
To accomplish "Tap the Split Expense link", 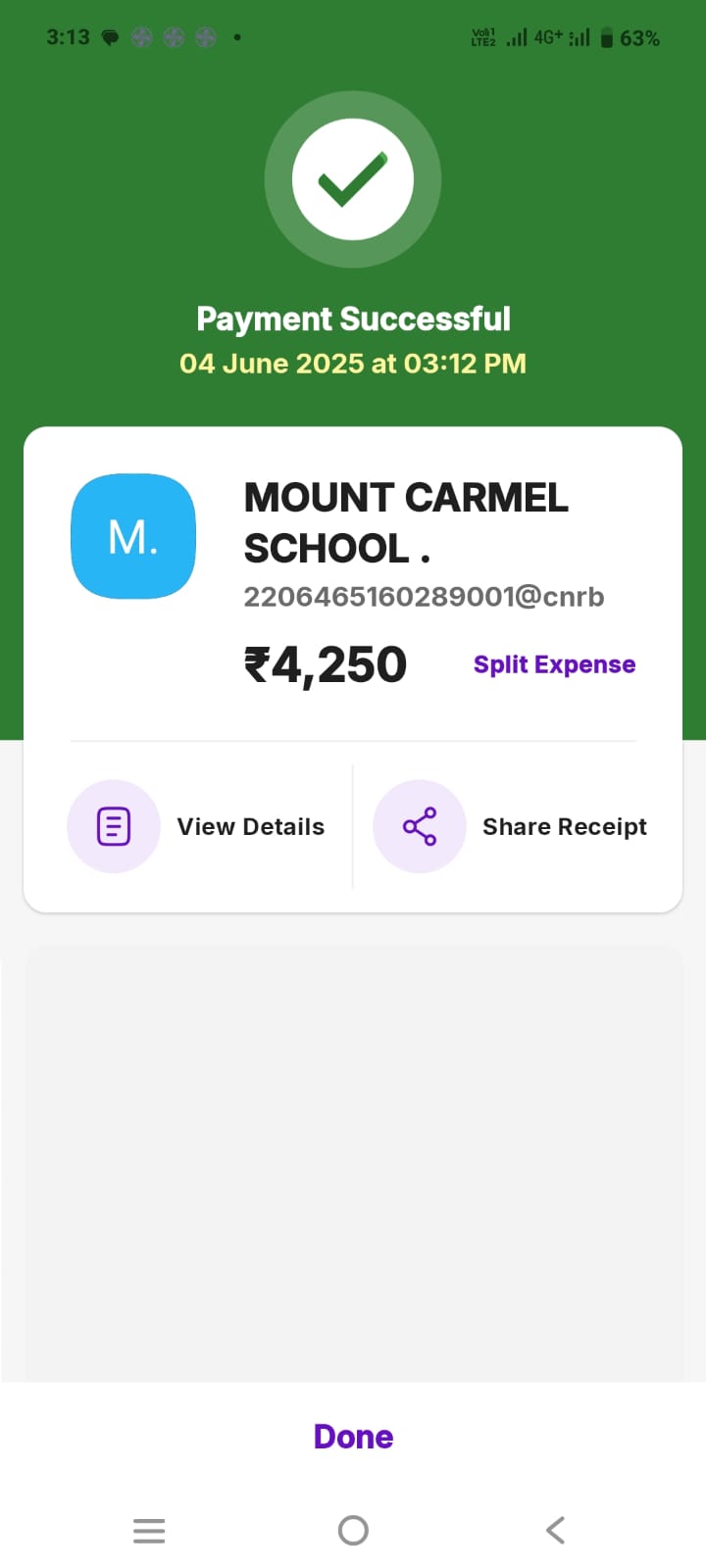I will (554, 664).
